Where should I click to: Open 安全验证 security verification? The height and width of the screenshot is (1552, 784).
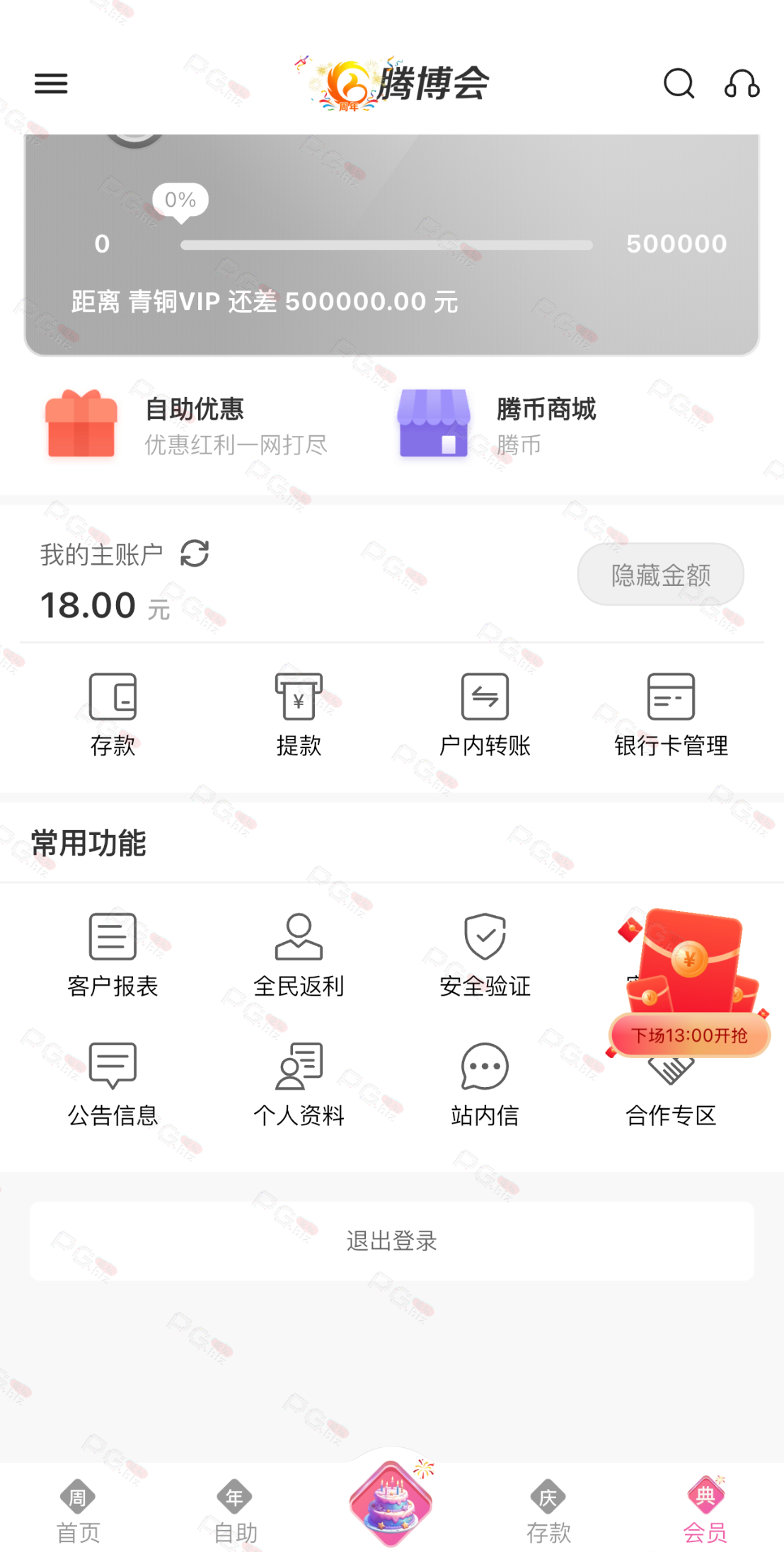(x=485, y=954)
